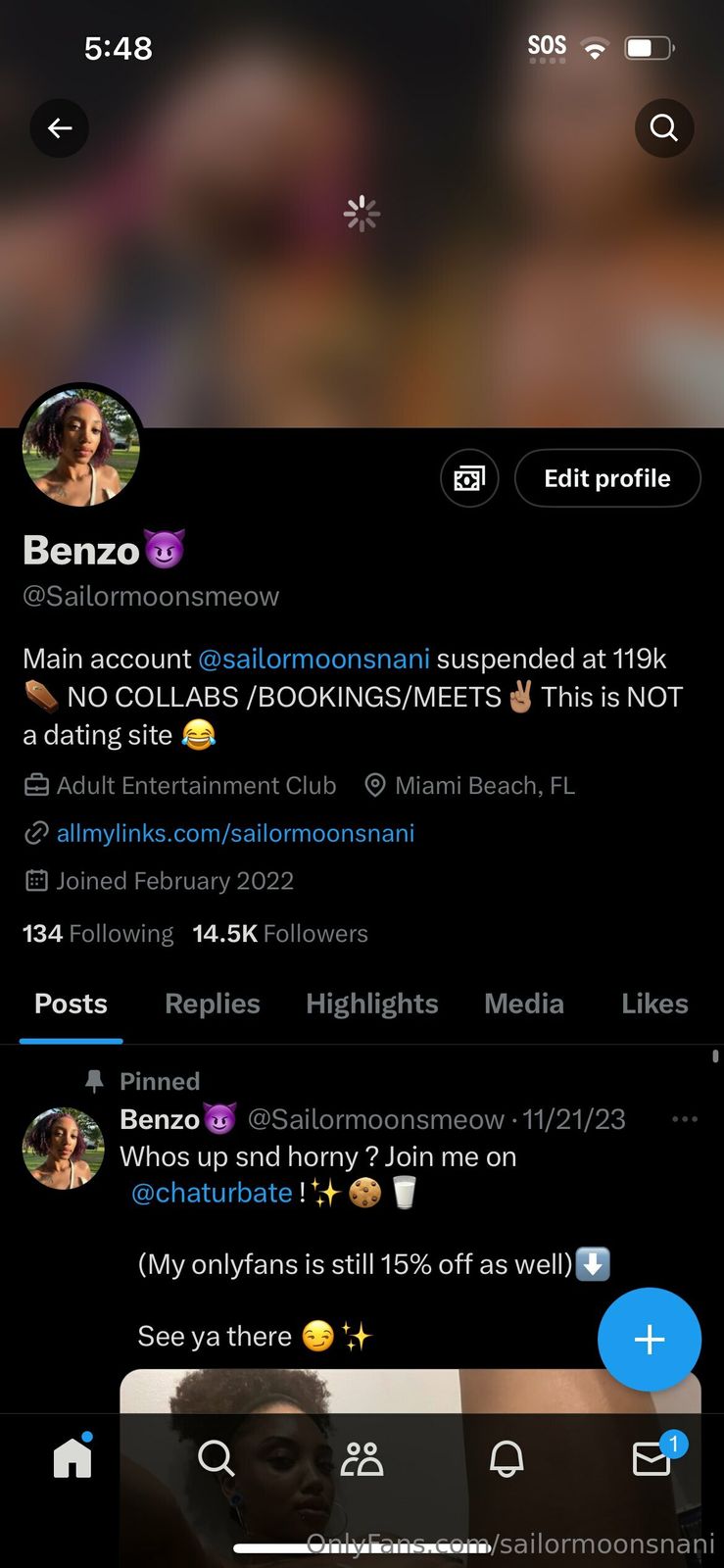Open the monetization icon beside Edit profile
Image resolution: width=724 pixels, height=1568 pixels.
pyautogui.click(x=469, y=478)
